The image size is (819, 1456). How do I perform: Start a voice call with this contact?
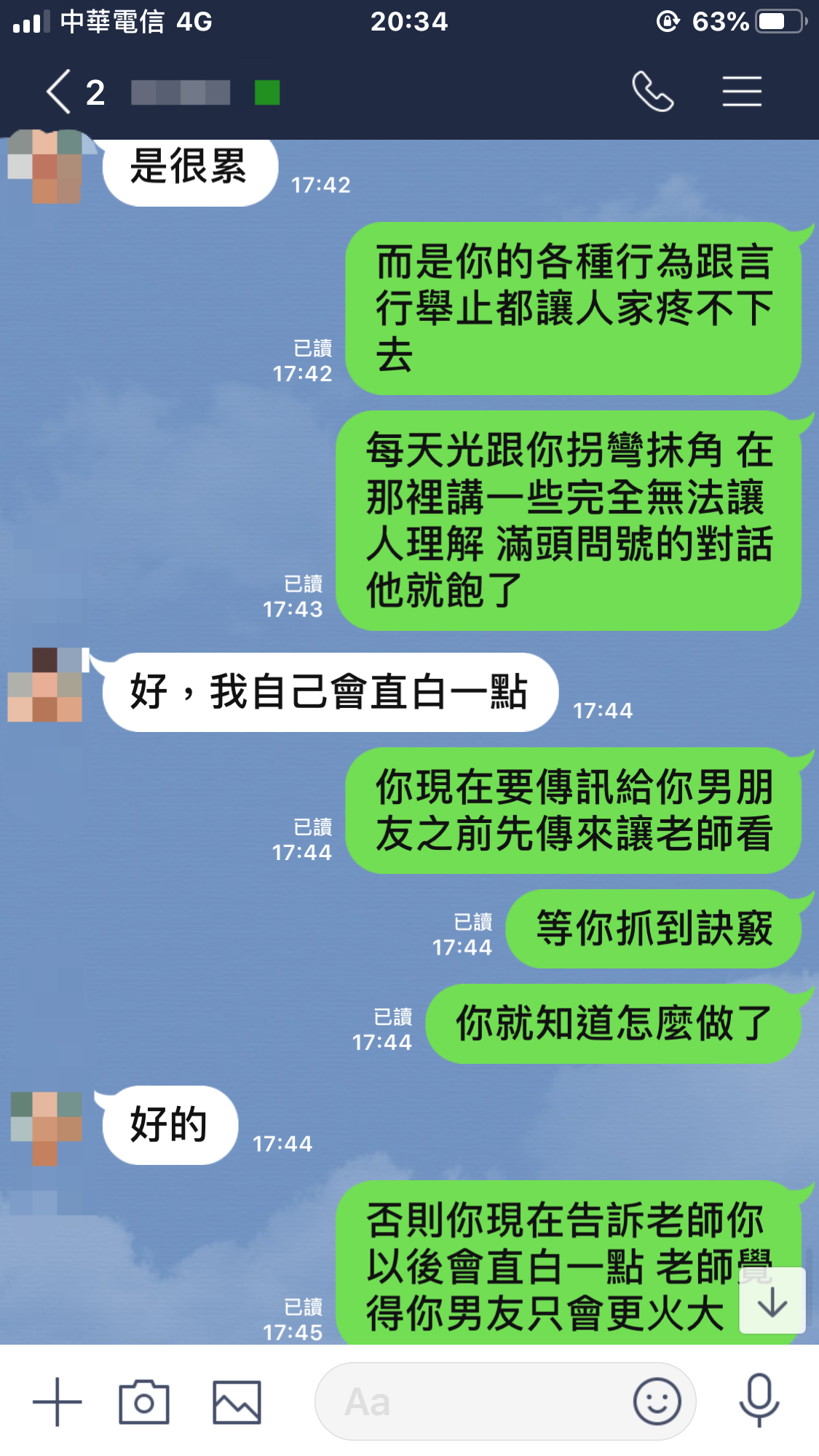[652, 92]
